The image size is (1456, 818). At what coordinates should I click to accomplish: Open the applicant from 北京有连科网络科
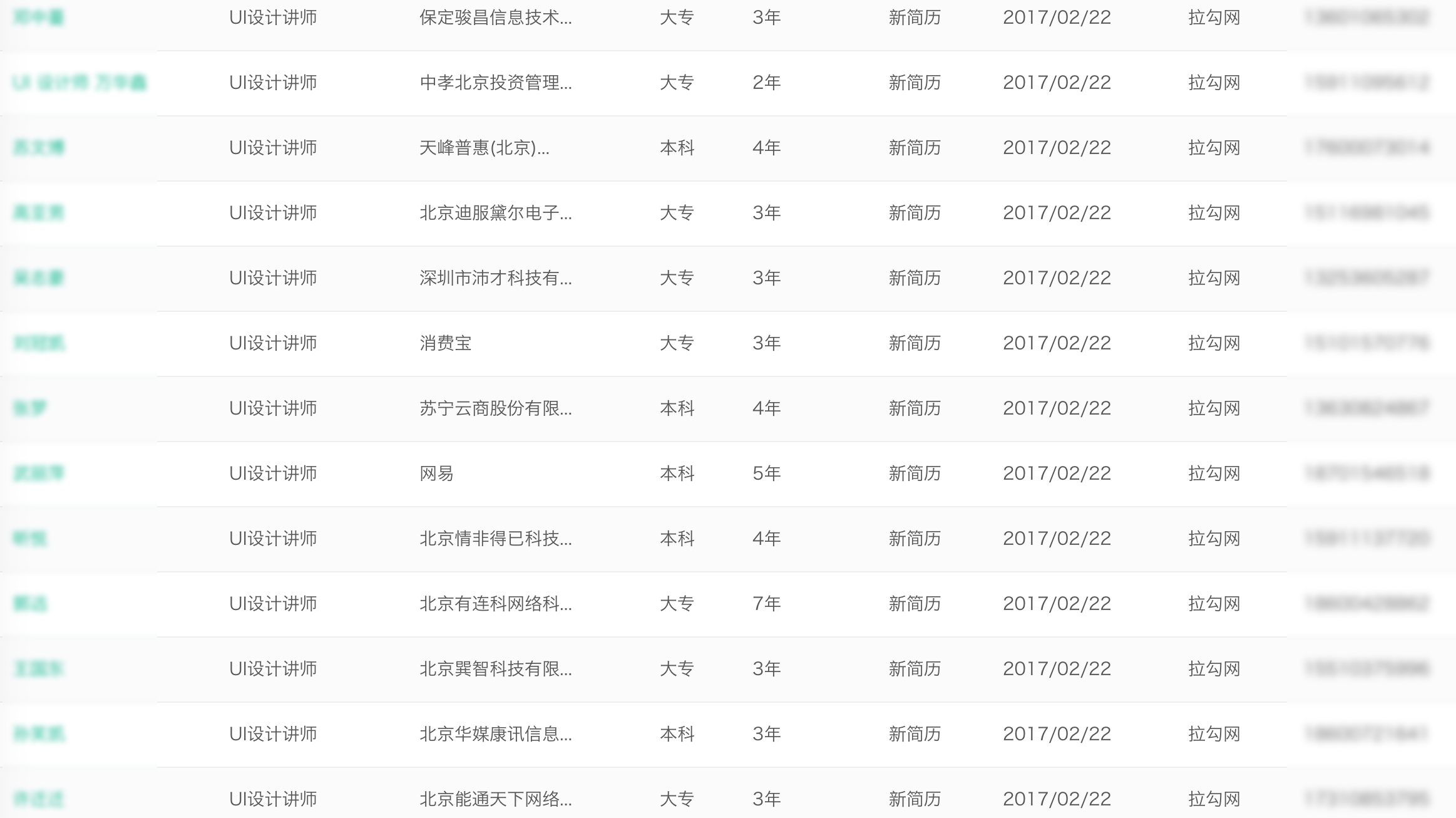(x=30, y=604)
